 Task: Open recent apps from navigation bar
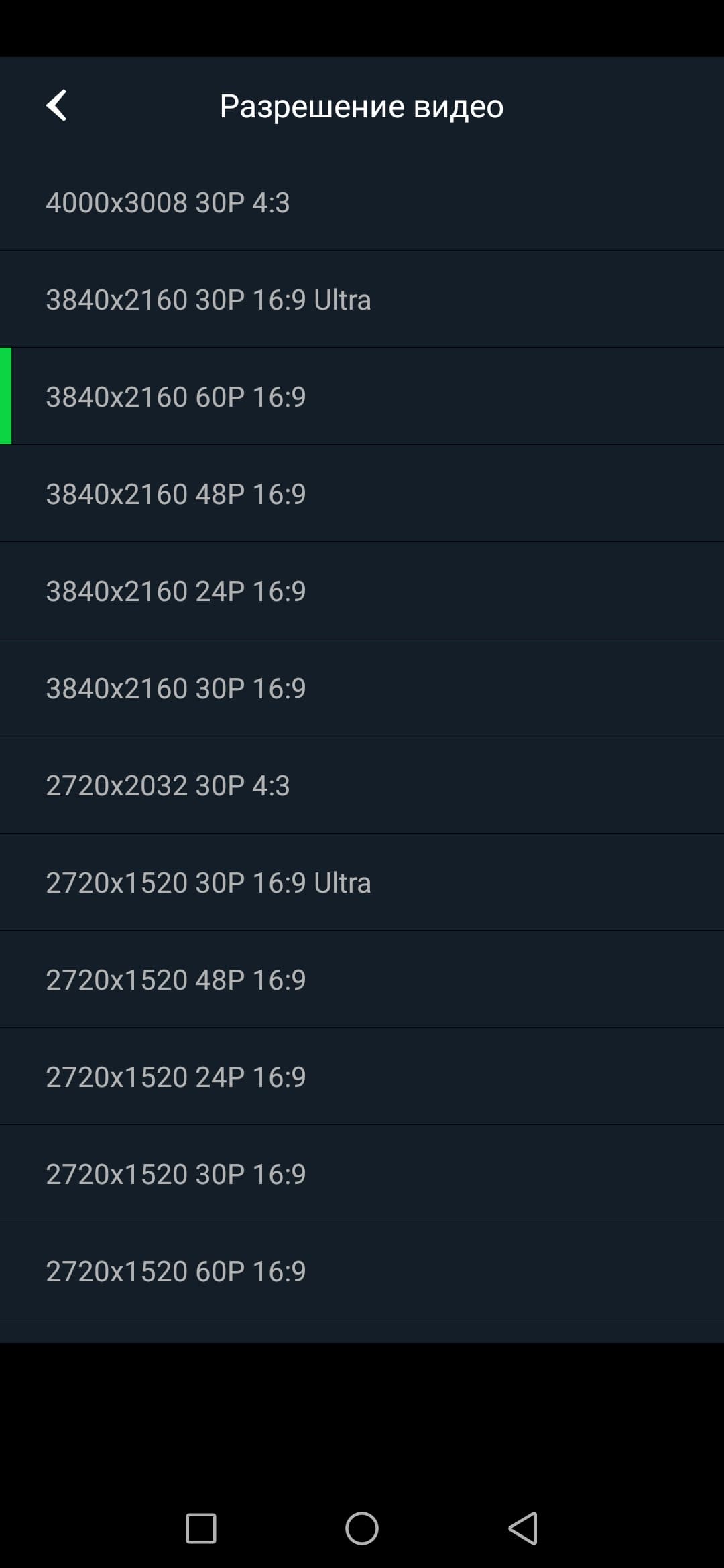click(201, 1528)
